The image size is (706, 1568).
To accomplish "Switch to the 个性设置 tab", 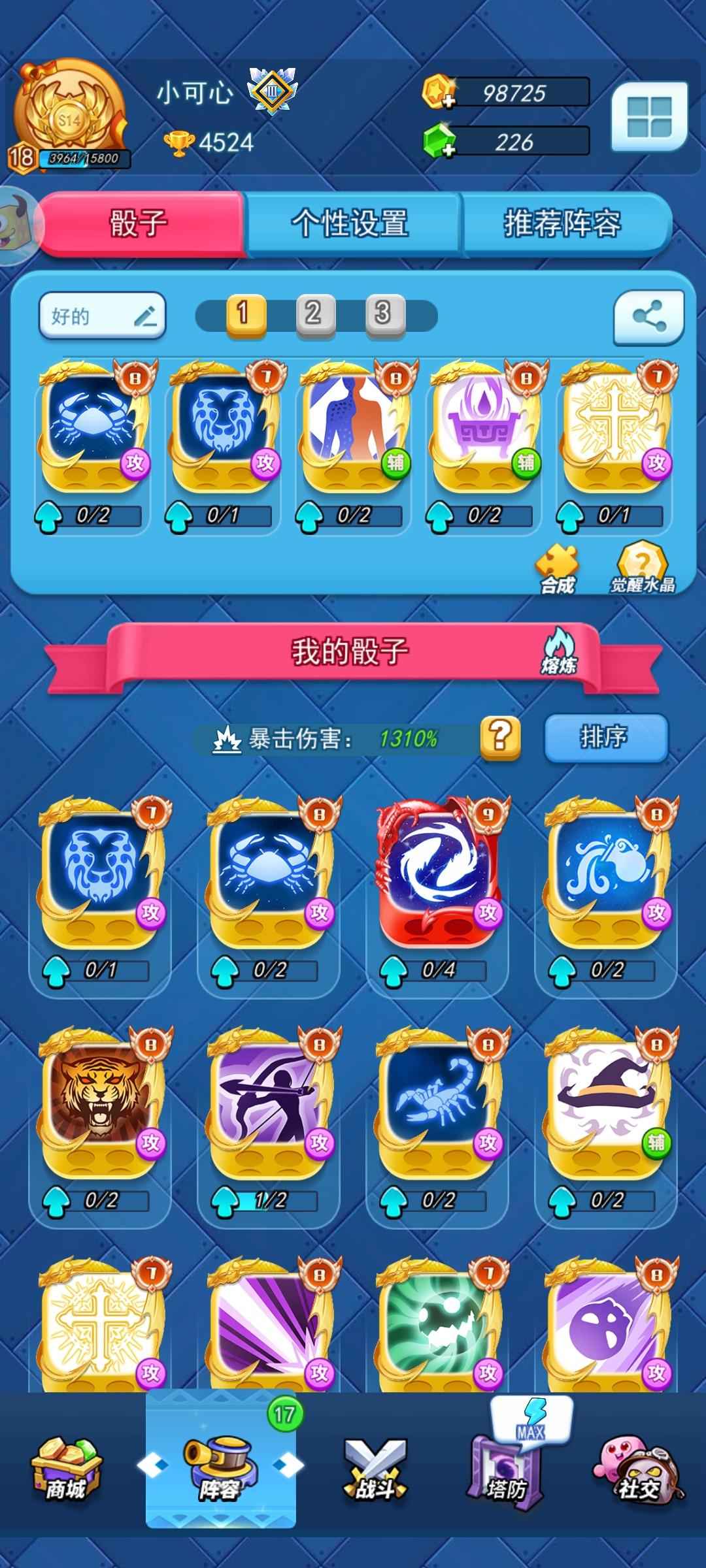I will click(x=351, y=223).
